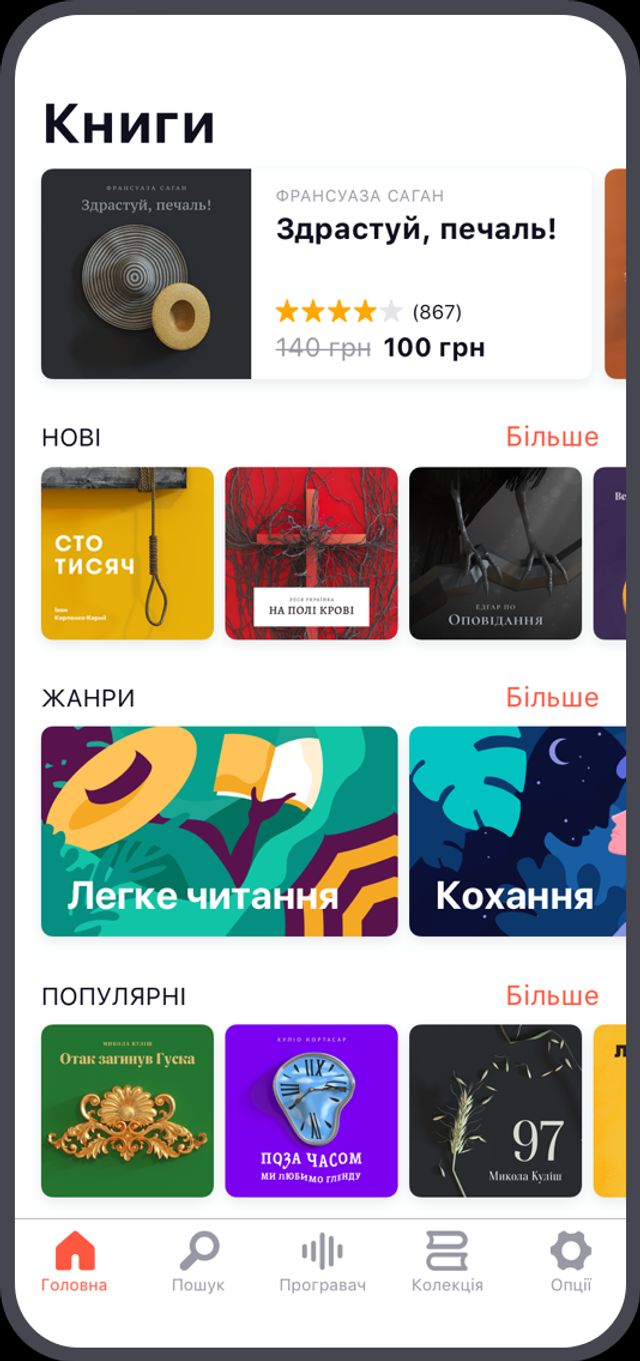Show more genres in the Жанри section

(551, 697)
